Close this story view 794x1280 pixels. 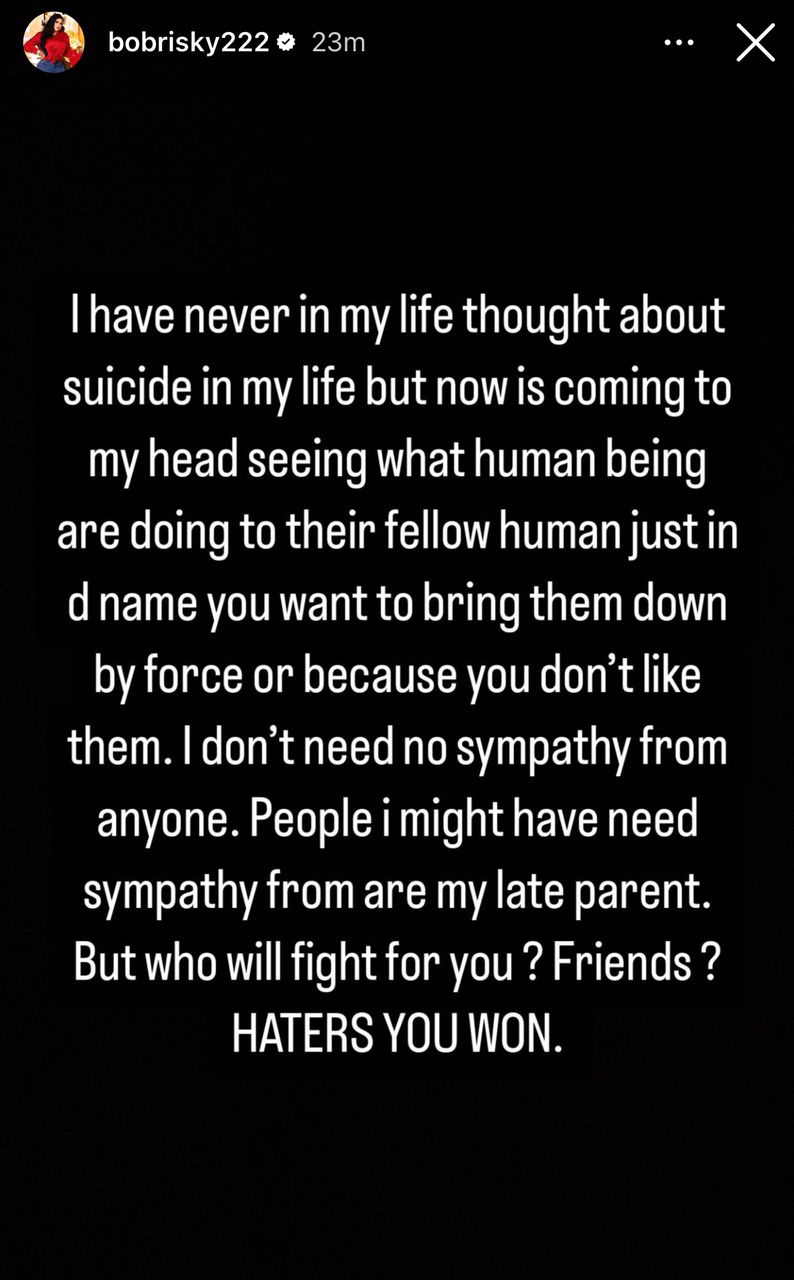[755, 43]
